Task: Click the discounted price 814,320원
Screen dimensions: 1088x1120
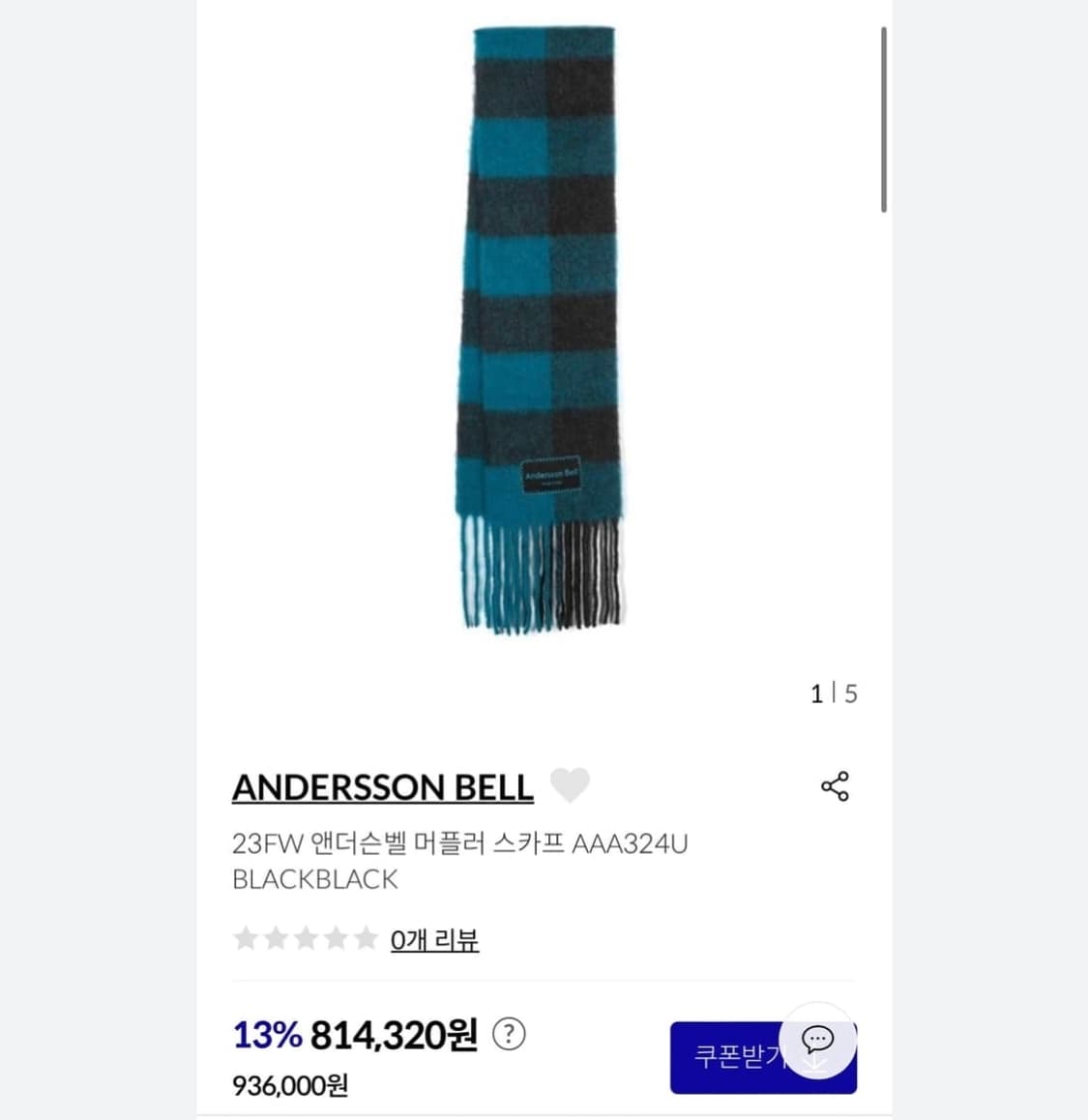Action: coord(392,1033)
